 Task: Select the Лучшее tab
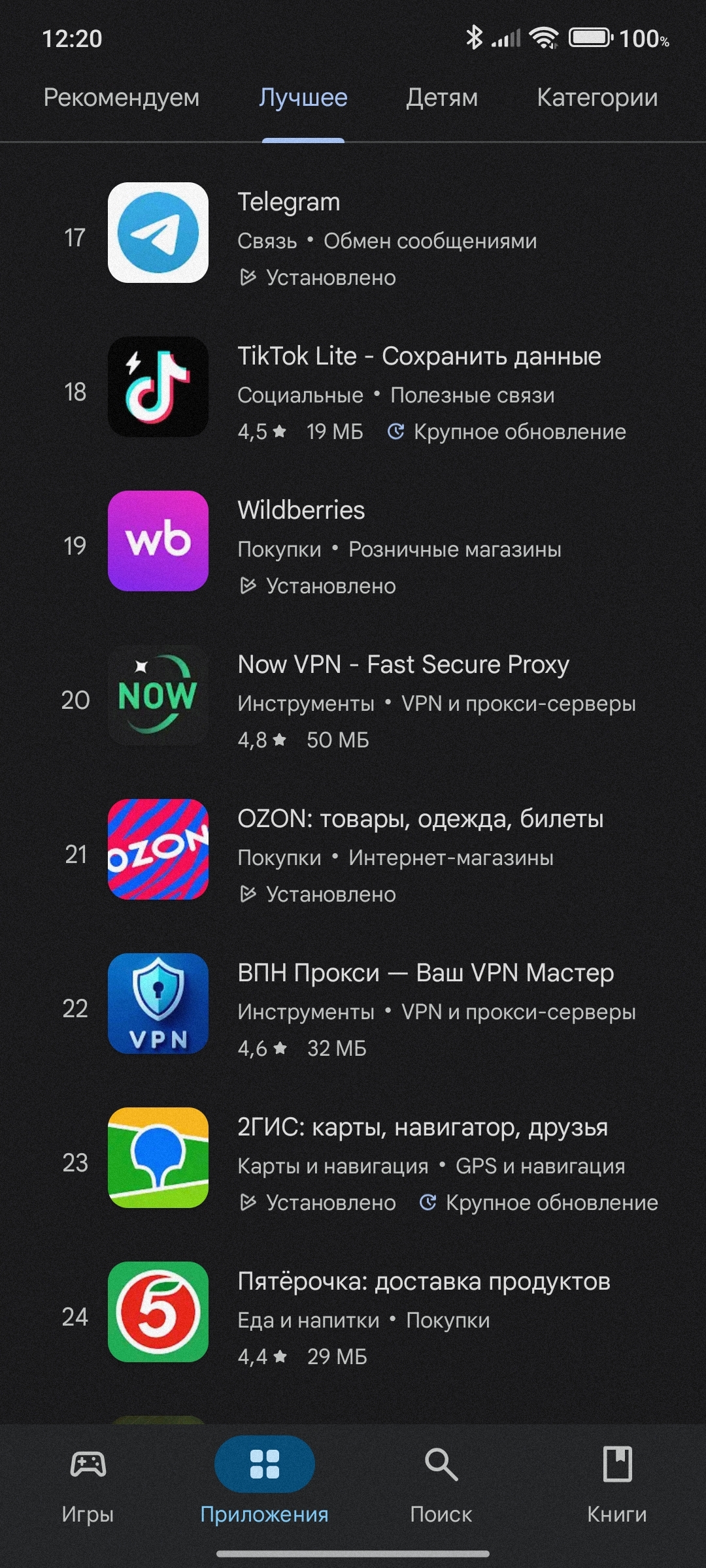303,98
